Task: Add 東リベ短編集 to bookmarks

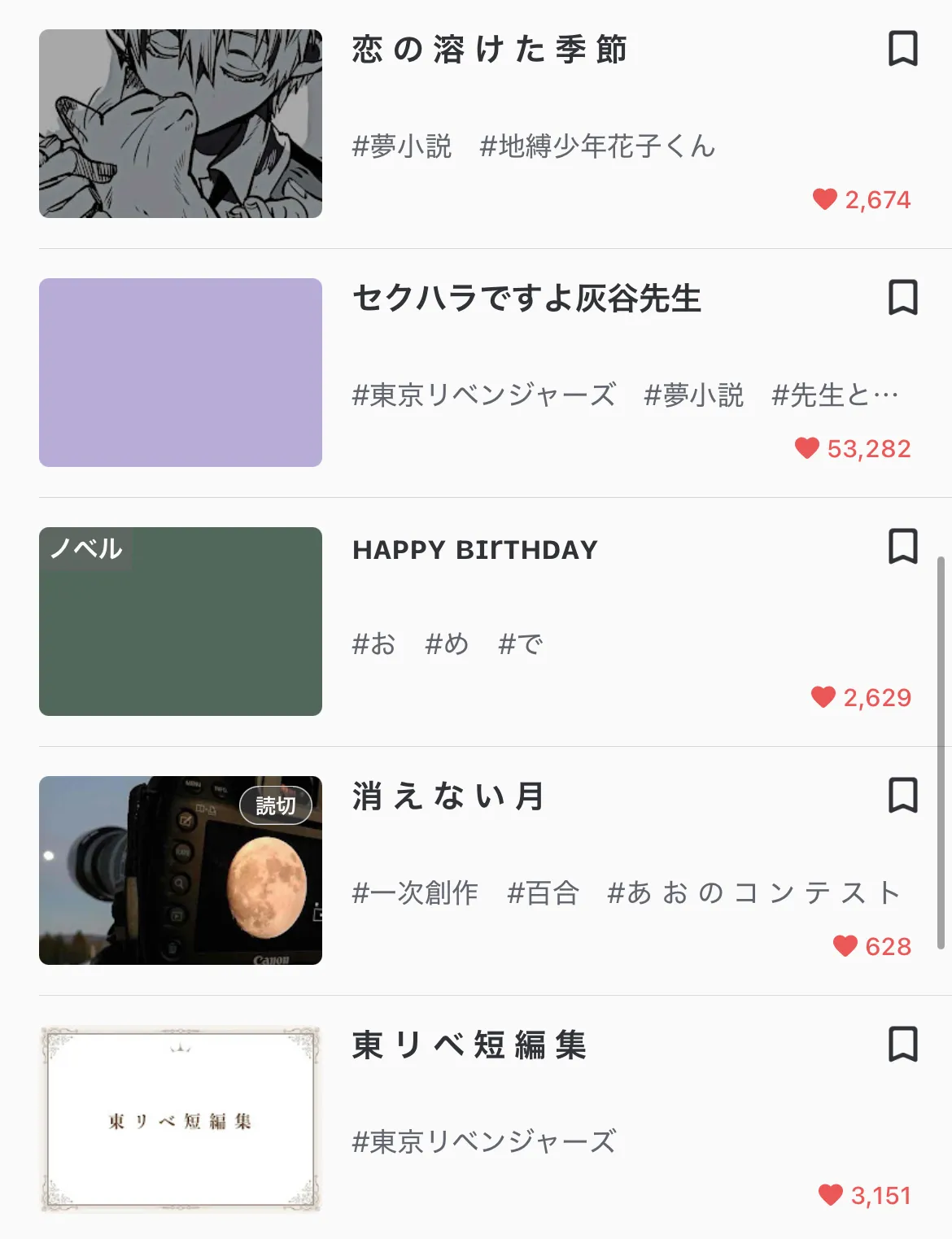Action: pos(902,1045)
